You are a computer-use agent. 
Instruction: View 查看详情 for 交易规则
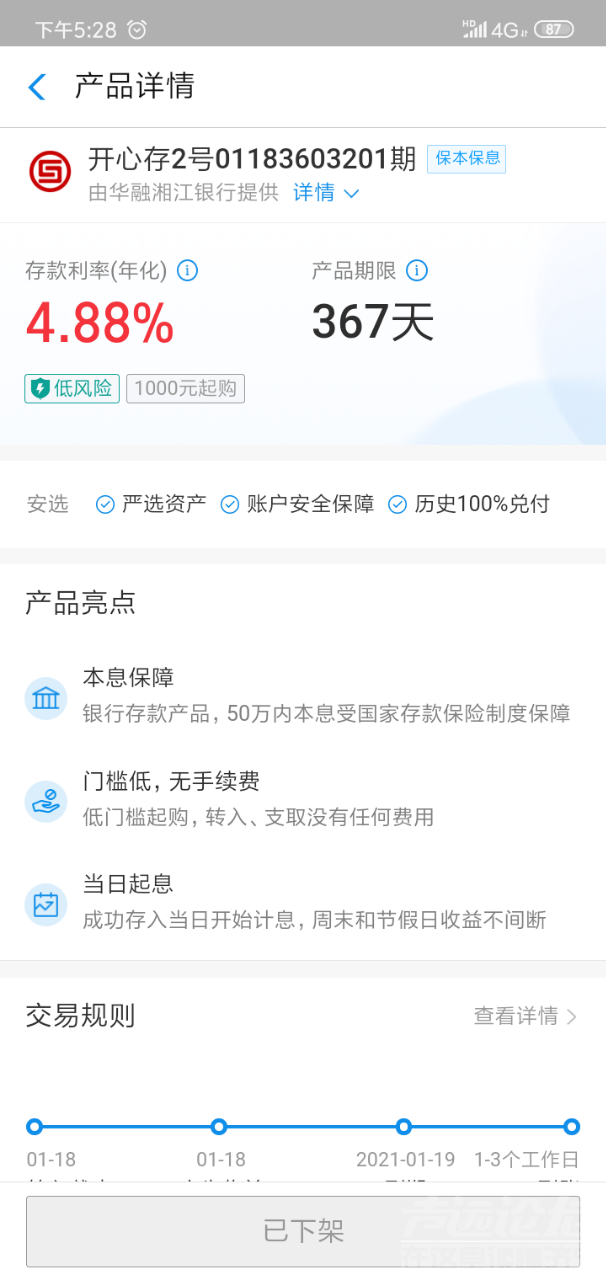click(x=525, y=1016)
